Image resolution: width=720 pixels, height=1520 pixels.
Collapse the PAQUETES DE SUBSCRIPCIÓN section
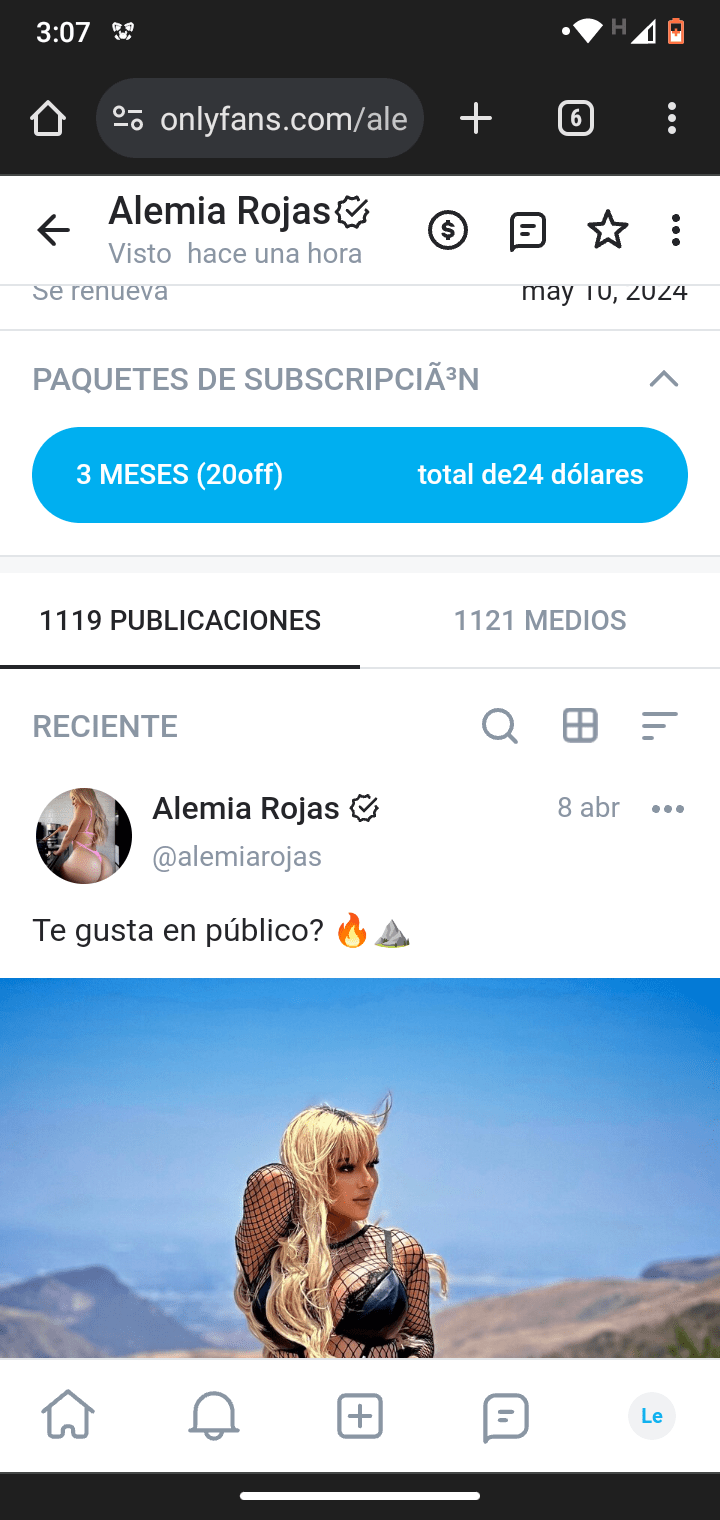click(x=664, y=379)
